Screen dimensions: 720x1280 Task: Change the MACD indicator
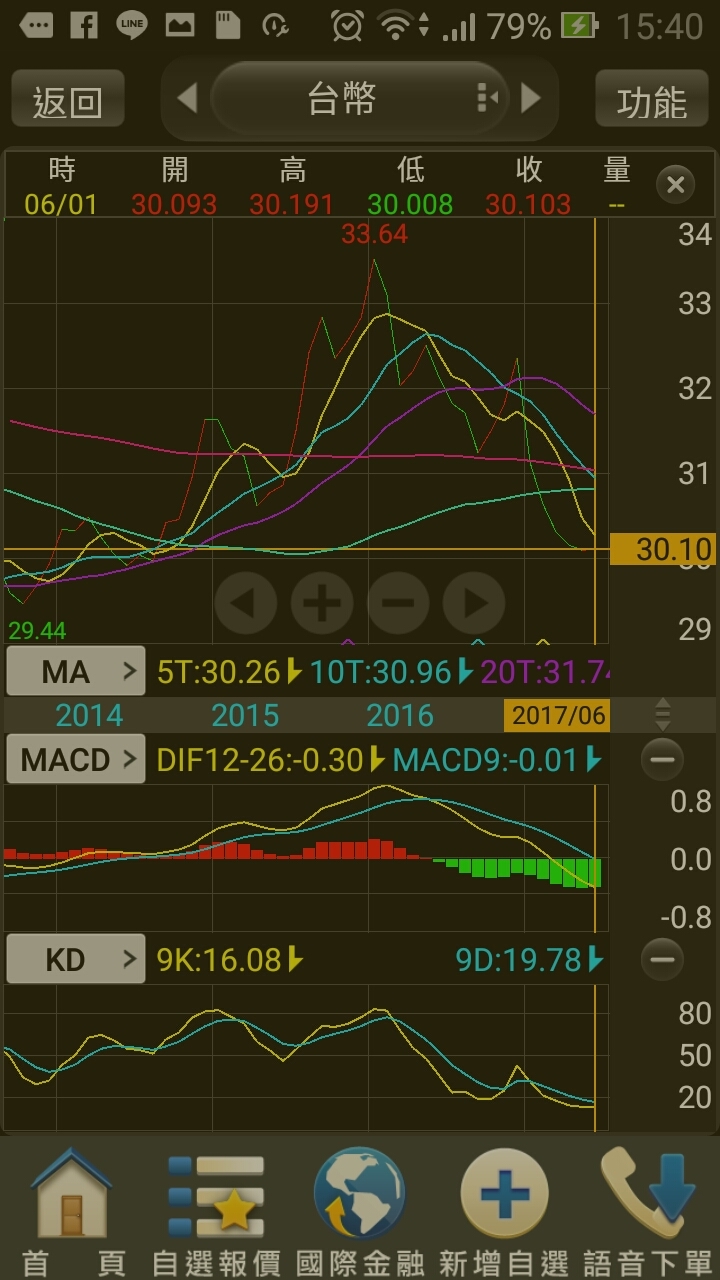76,760
